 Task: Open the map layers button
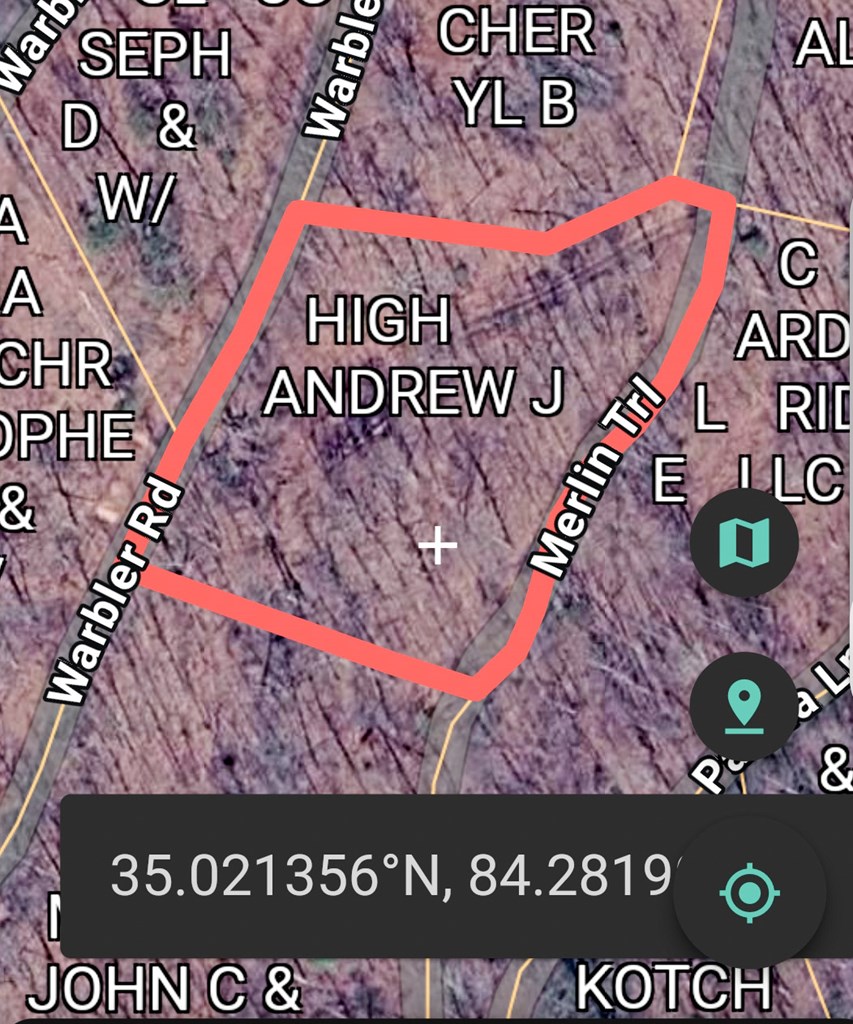(744, 543)
